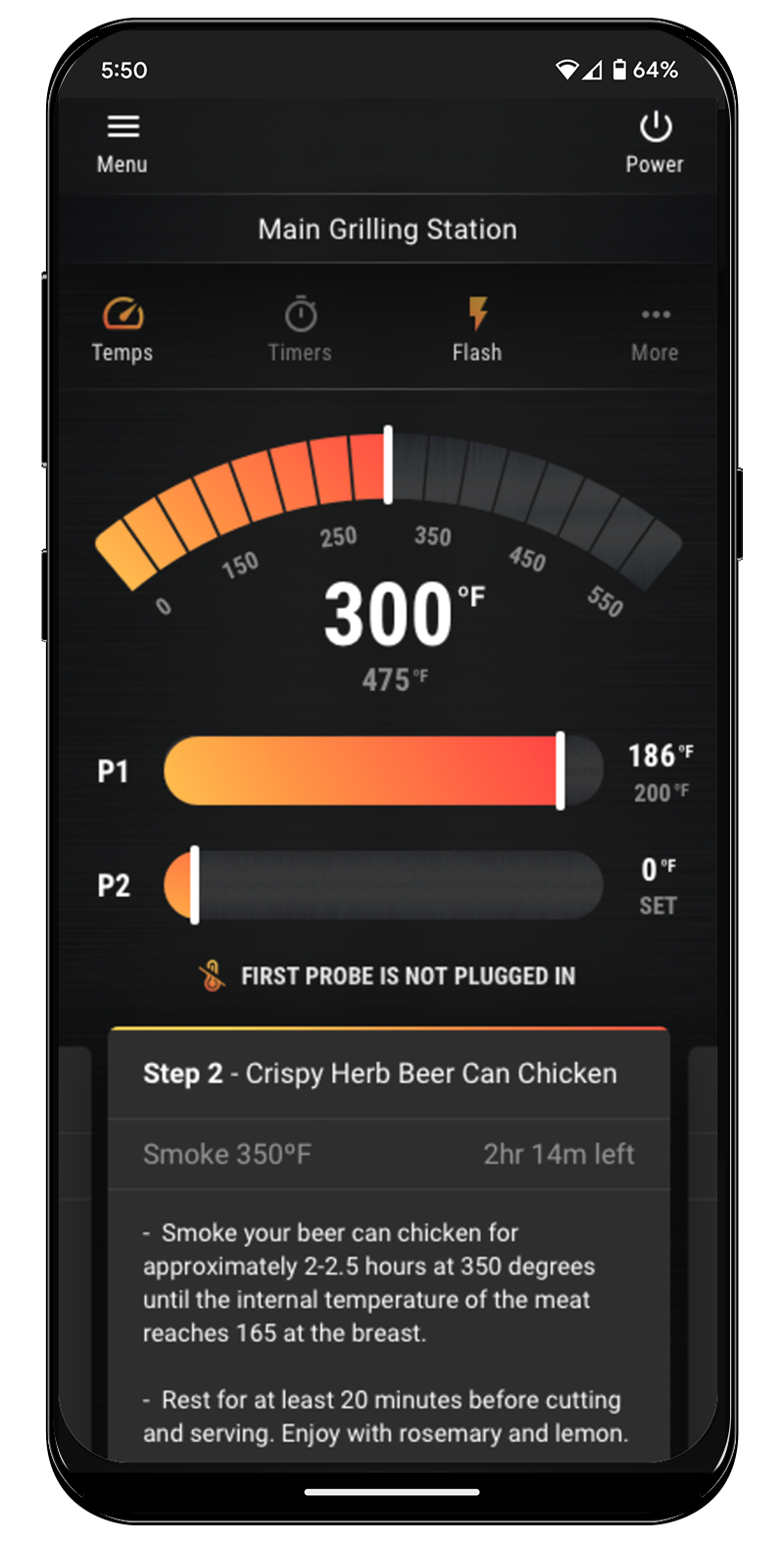Open the Step 2 Beer Can Chicken card

click(x=389, y=1073)
